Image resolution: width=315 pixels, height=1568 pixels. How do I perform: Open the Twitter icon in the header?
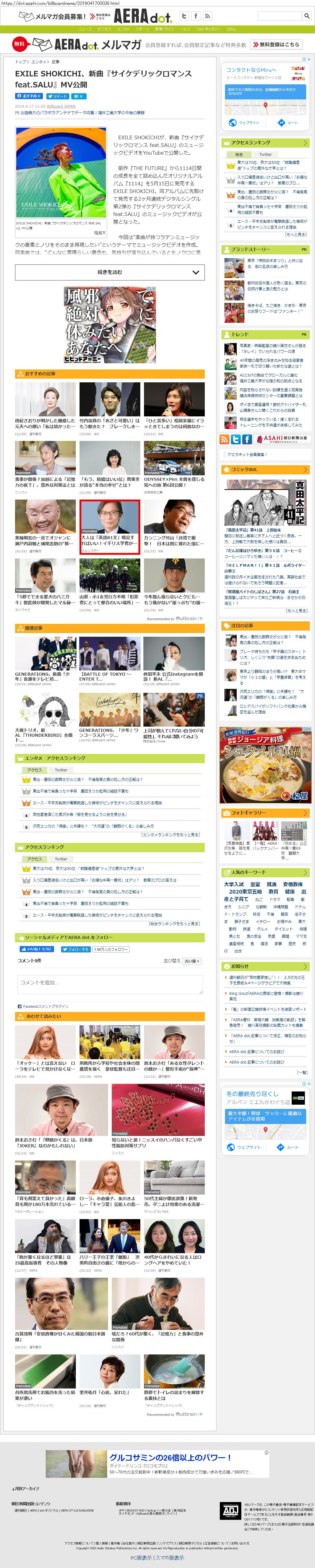pos(183,17)
